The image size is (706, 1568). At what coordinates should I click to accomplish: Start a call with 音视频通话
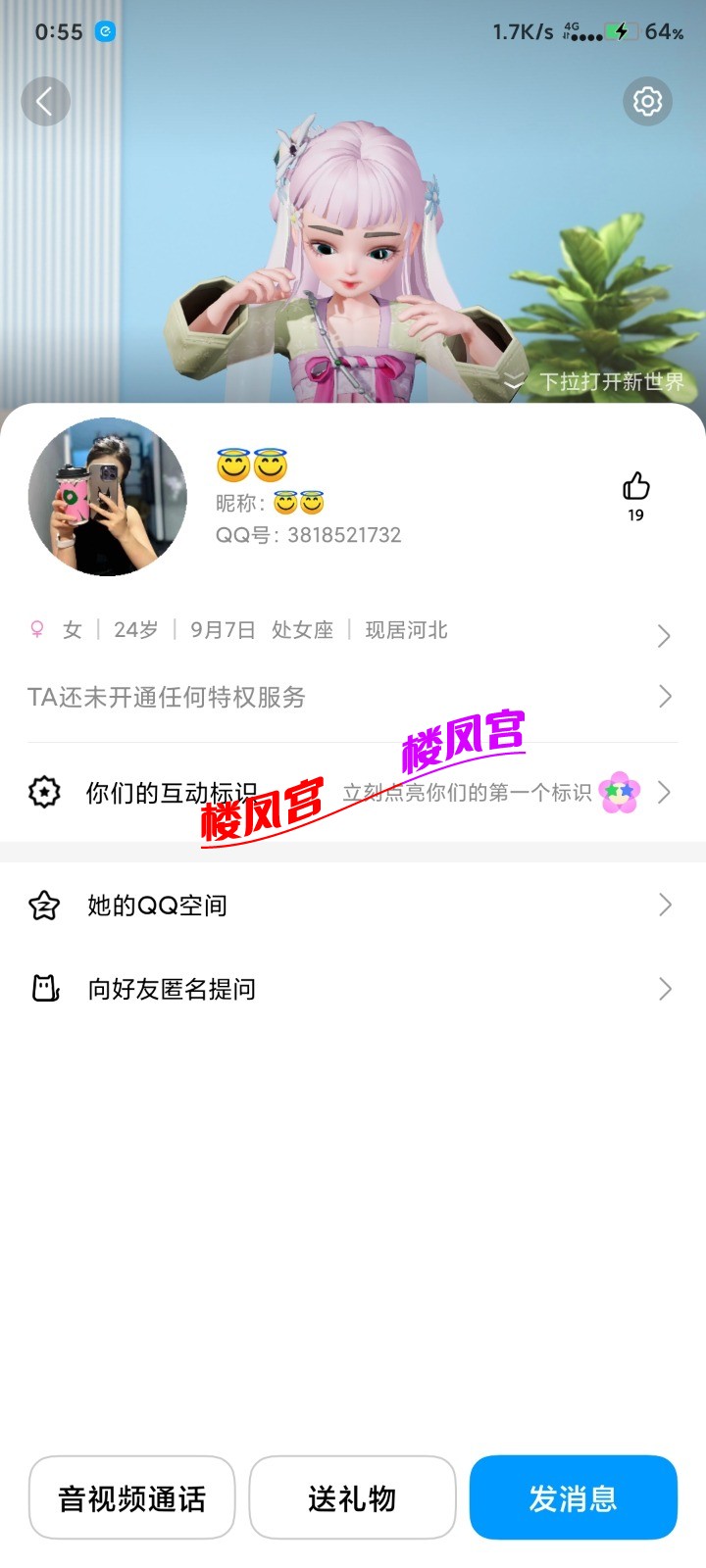pos(131,1497)
